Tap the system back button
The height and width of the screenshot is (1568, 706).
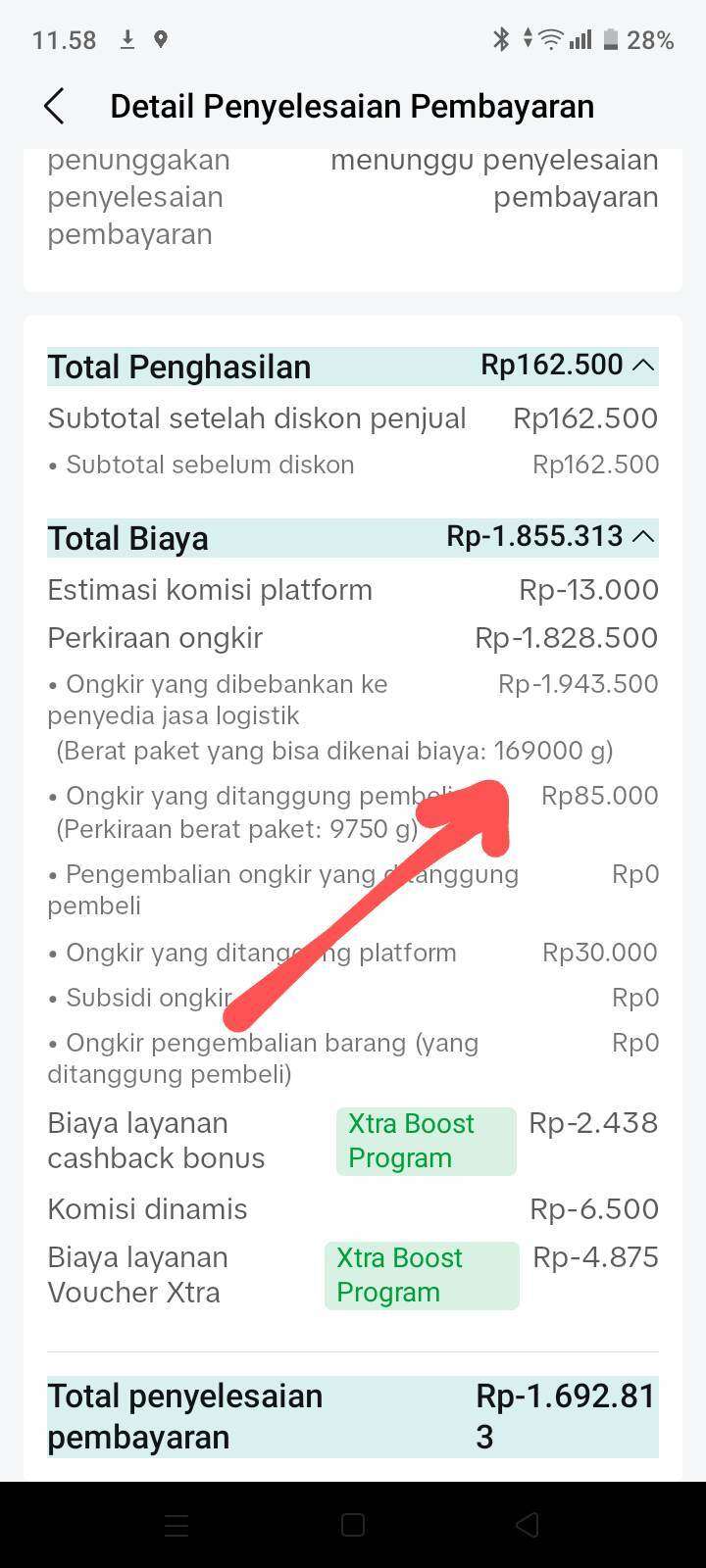tap(528, 1525)
